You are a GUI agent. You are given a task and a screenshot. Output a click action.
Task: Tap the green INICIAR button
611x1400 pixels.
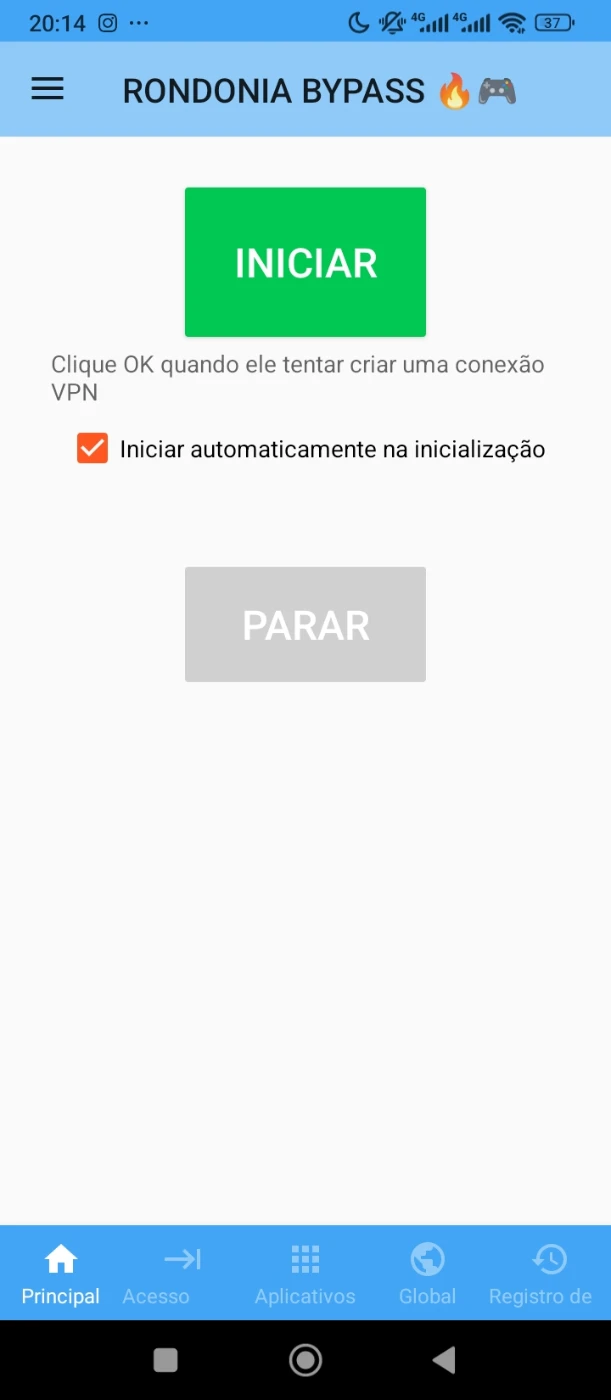[305, 262]
